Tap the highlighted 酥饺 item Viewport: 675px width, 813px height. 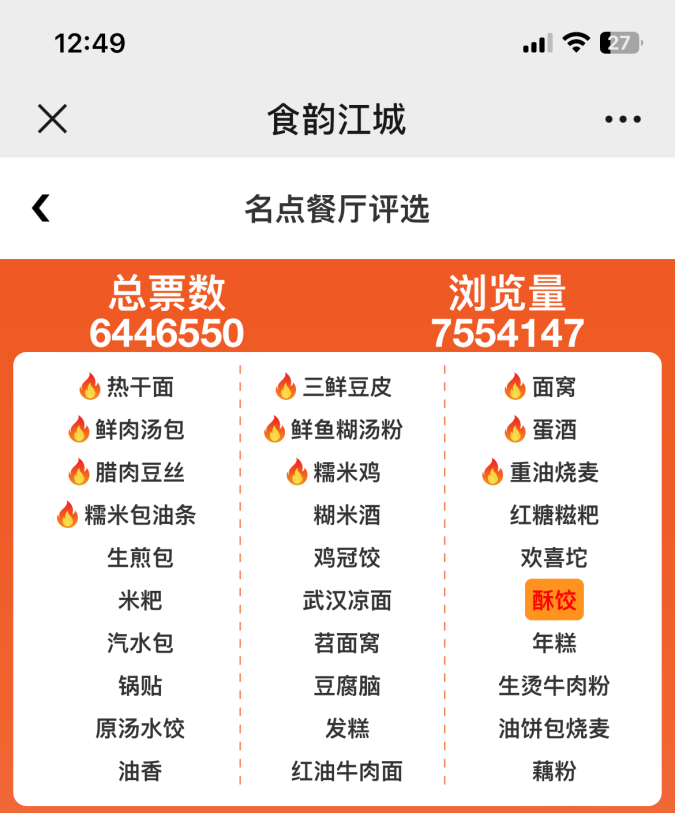(x=554, y=600)
